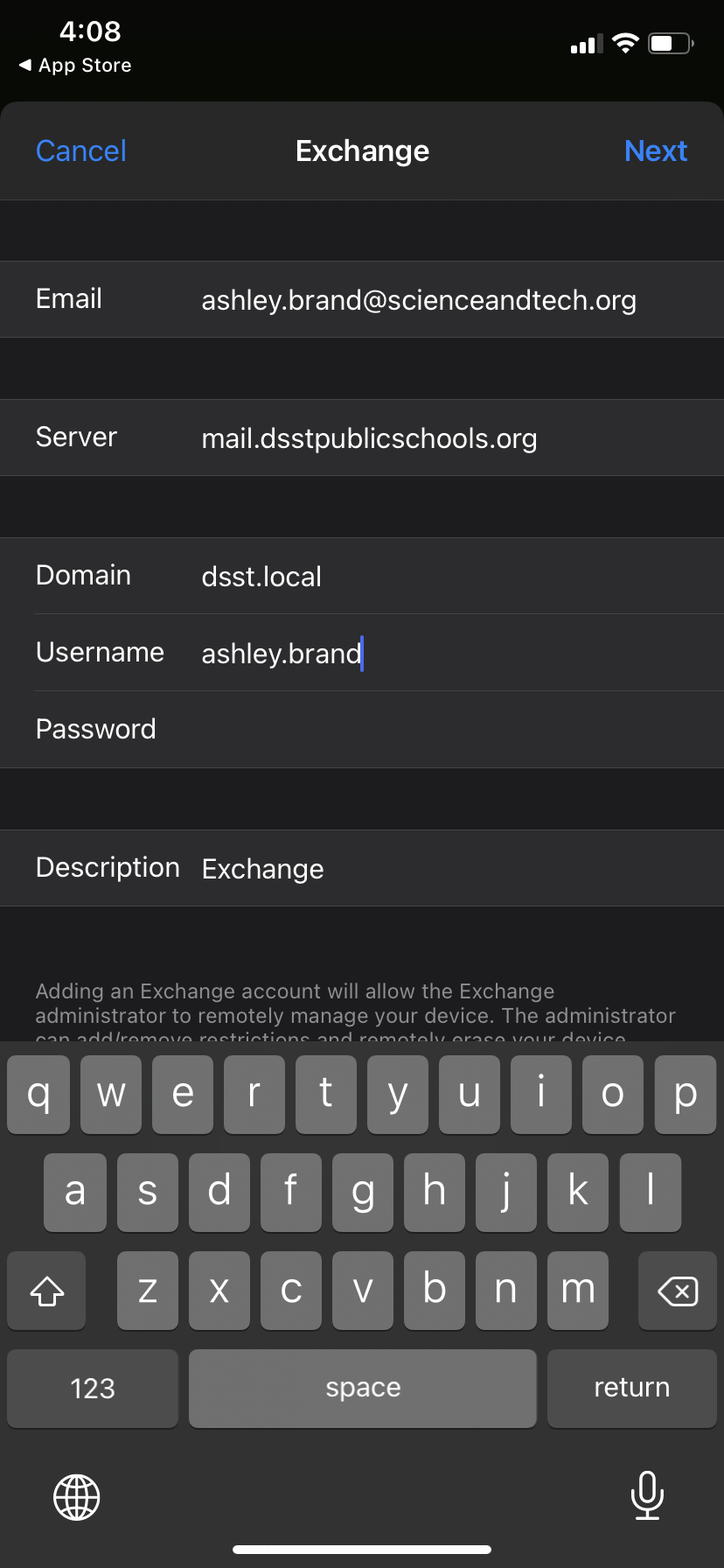Edit the Domain field

pyautogui.click(x=362, y=576)
